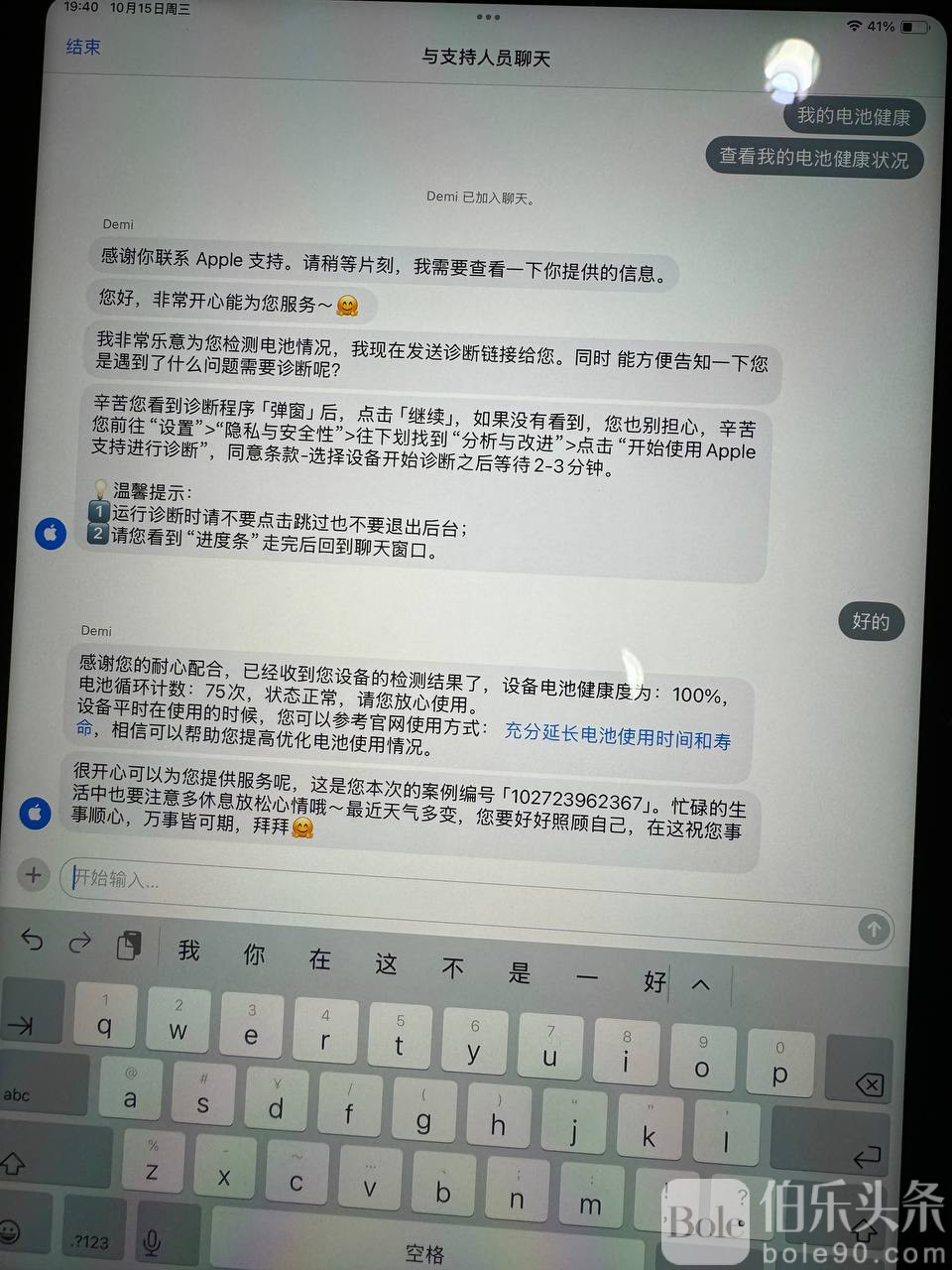Open the 充分延长电池使用时间和寿命 link

pos(617,734)
